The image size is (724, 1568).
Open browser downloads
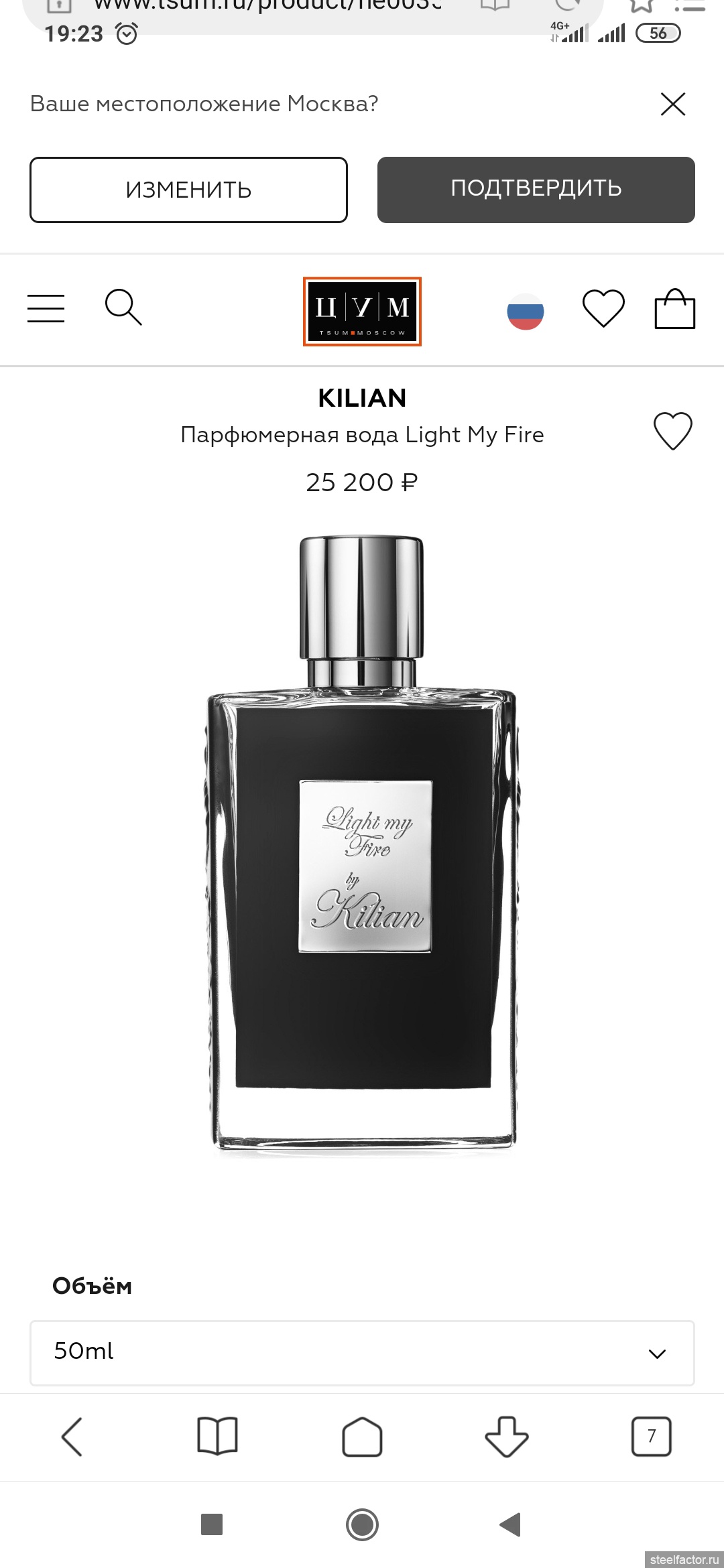[x=507, y=1437]
